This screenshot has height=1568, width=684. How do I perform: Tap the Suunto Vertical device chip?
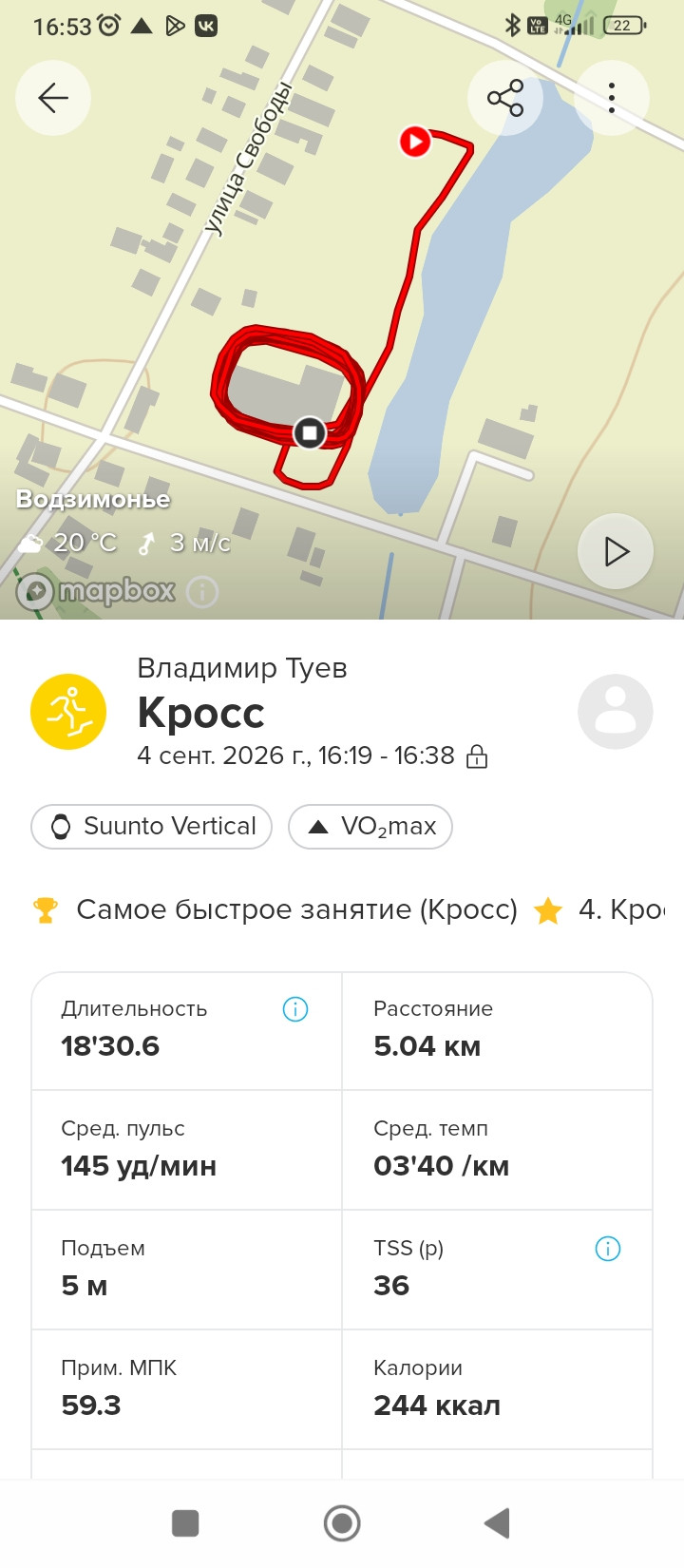point(152,826)
